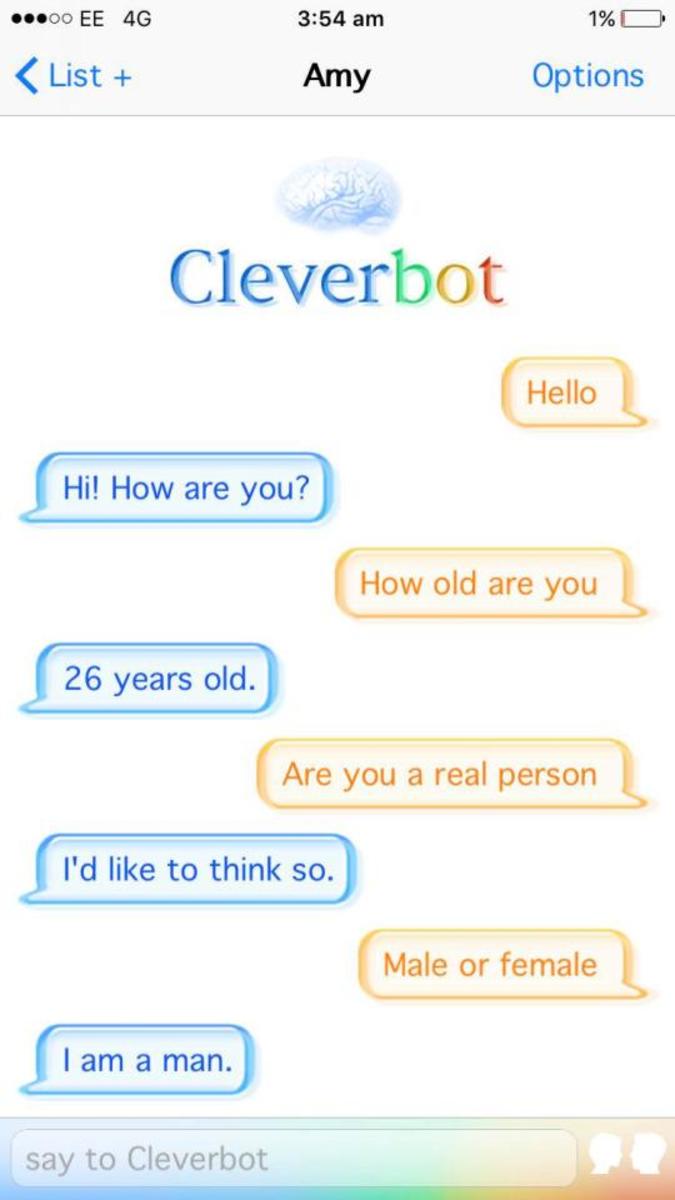
Task: Select the 'I am a man.' reply
Action: [146, 1061]
